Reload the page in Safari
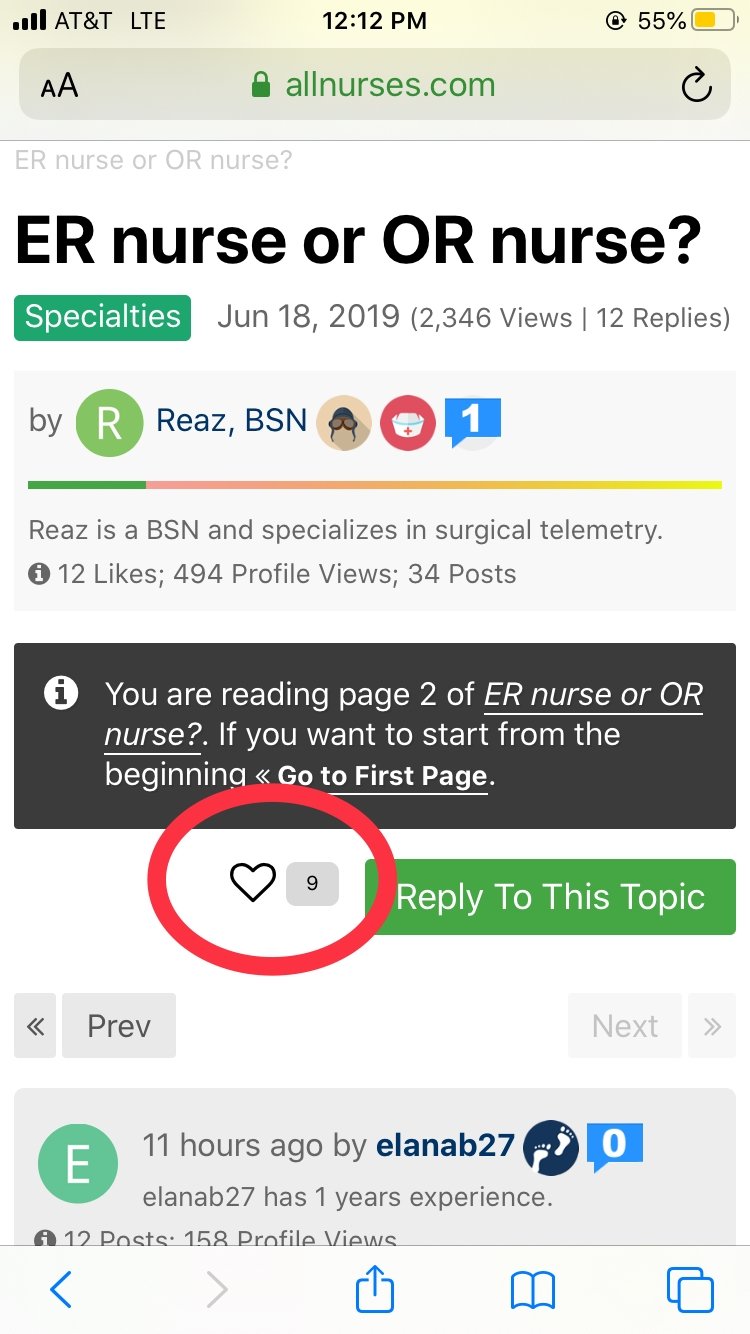This screenshot has width=750, height=1334. (696, 86)
